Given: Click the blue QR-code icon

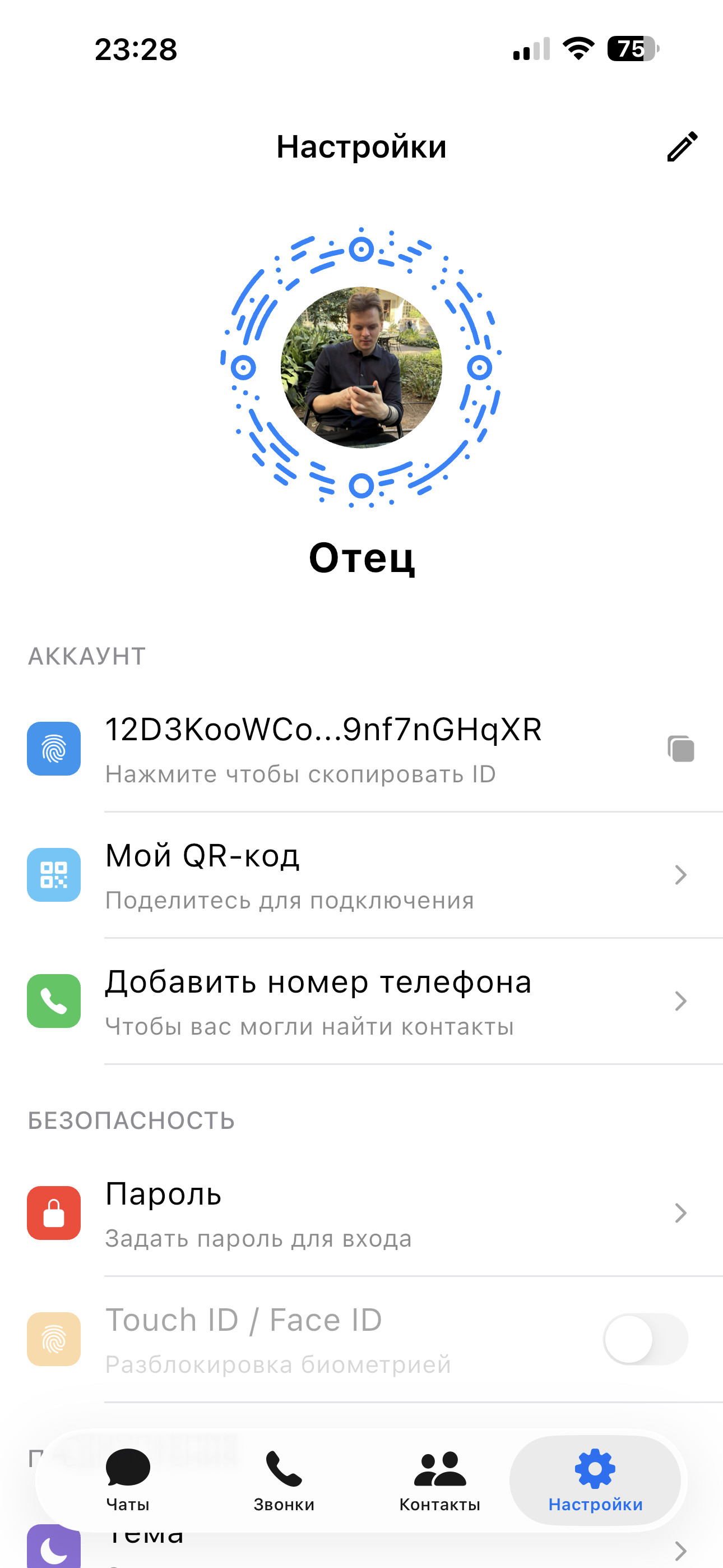Looking at the screenshot, I should point(54,875).
